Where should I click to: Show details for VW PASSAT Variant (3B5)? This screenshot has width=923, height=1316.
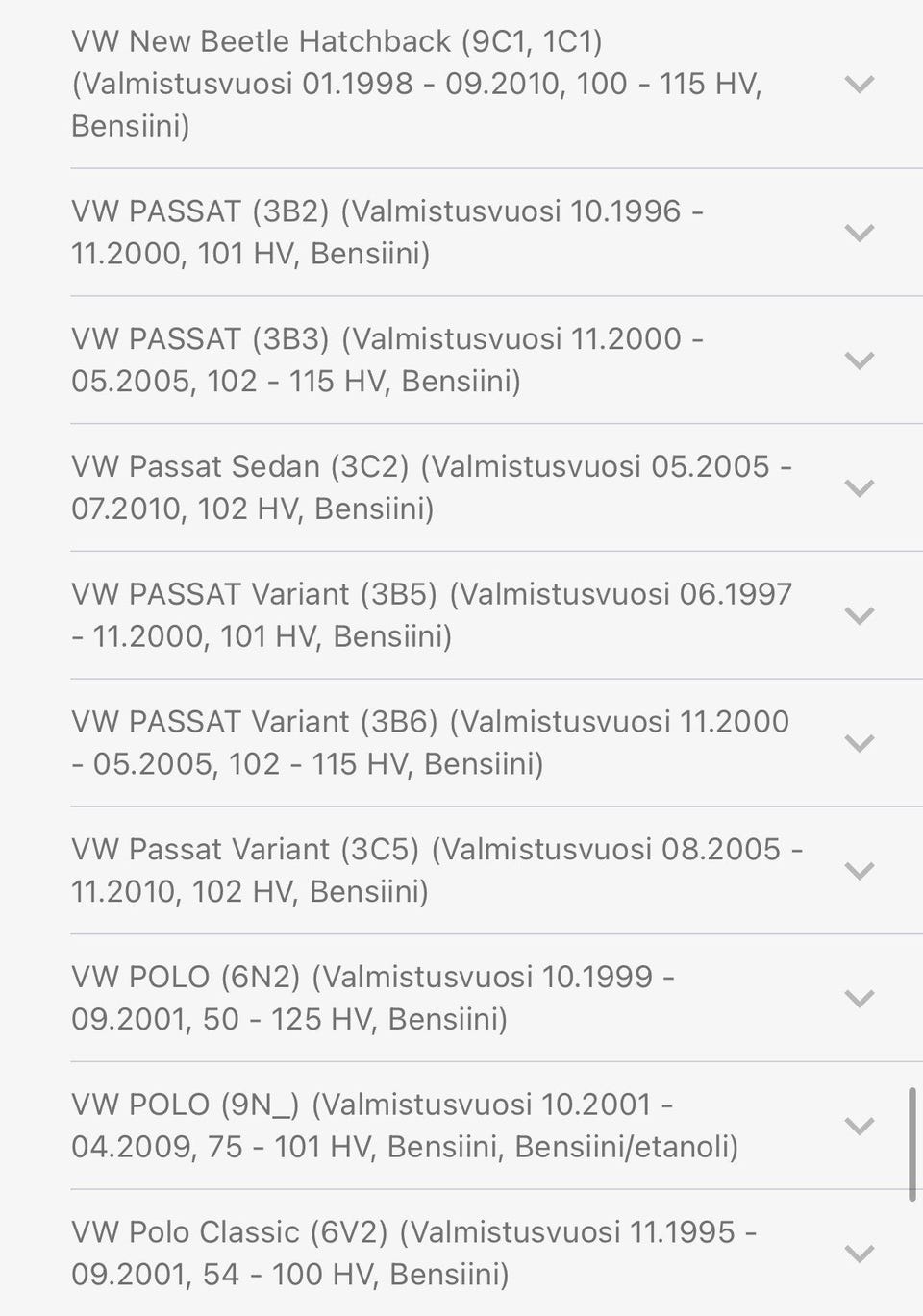[859, 615]
